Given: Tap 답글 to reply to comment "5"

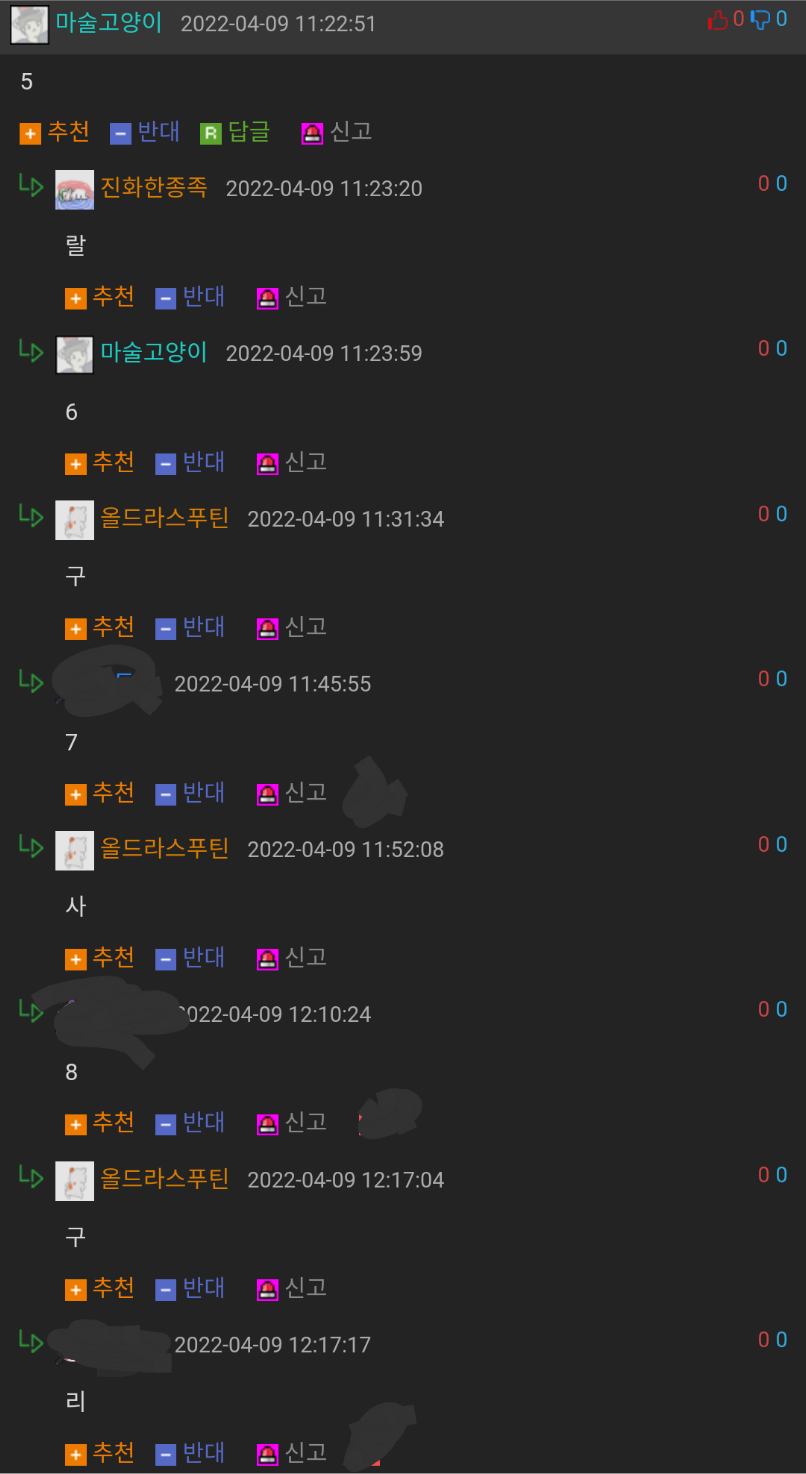Looking at the screenshot, I should coord(235,132).
